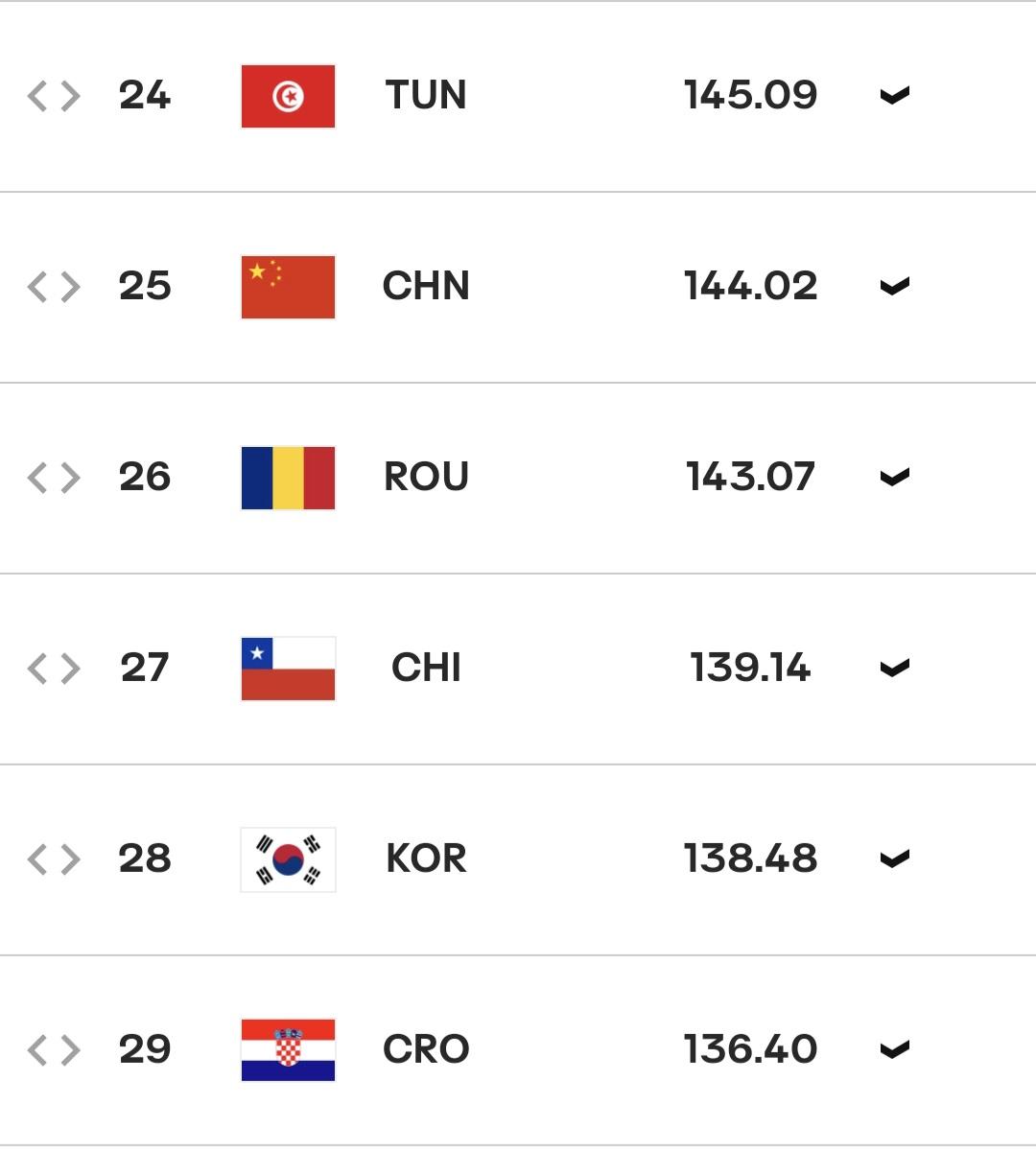
Task: Expand the TUN ranking details
Action: coord(894,96)
